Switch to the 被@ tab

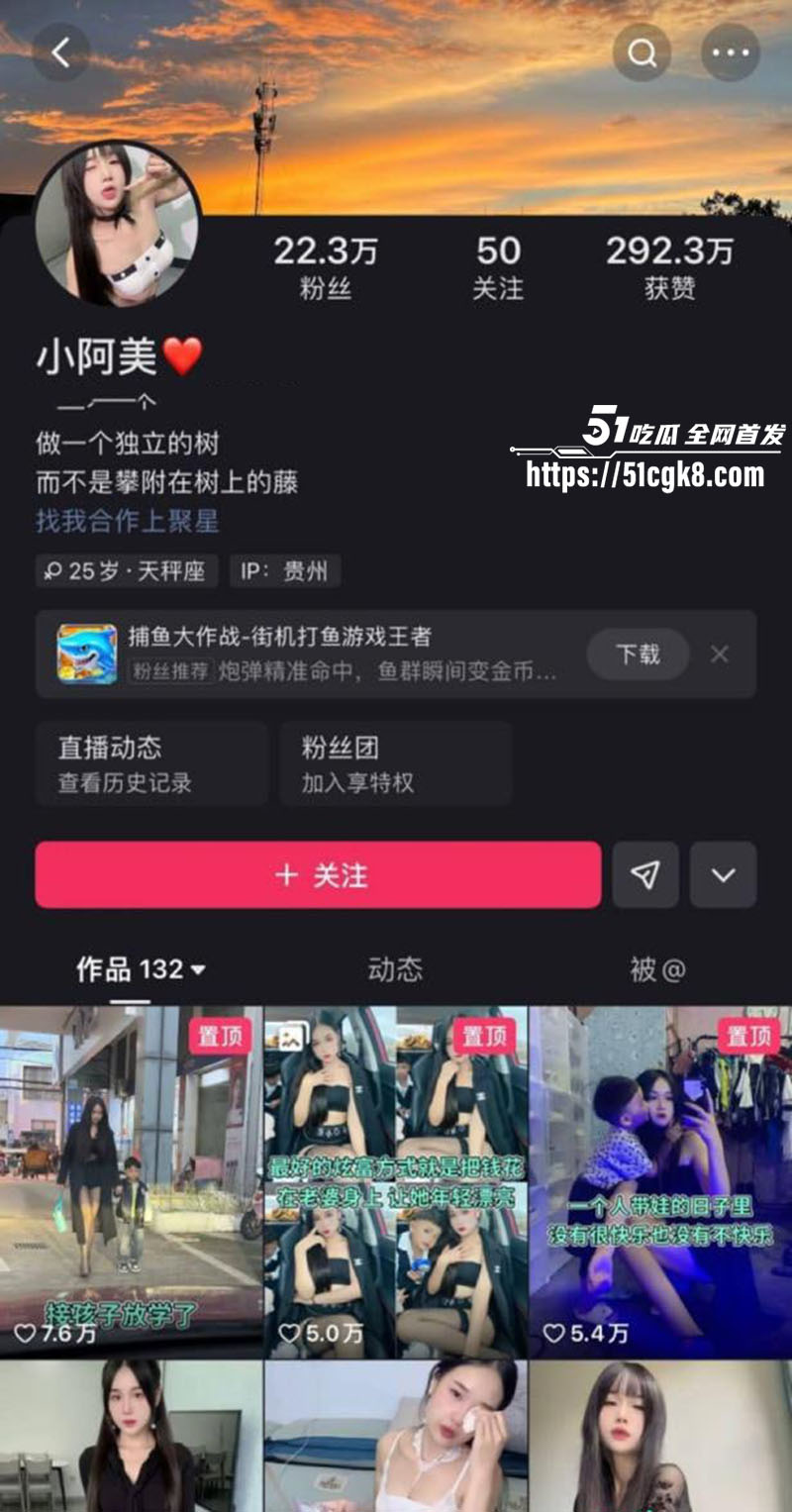click(659, 970)
